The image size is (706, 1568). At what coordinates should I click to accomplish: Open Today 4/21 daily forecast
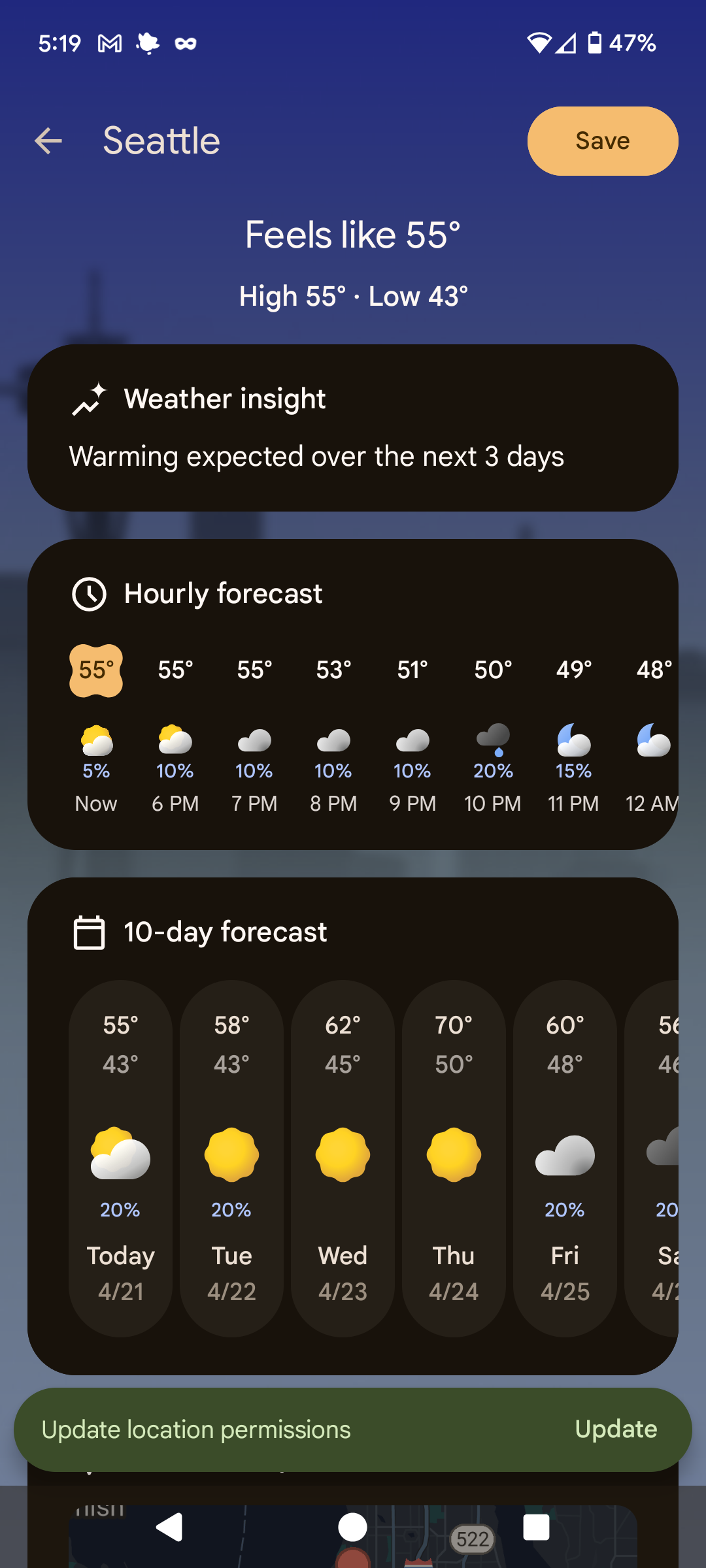coord(121,1158)
